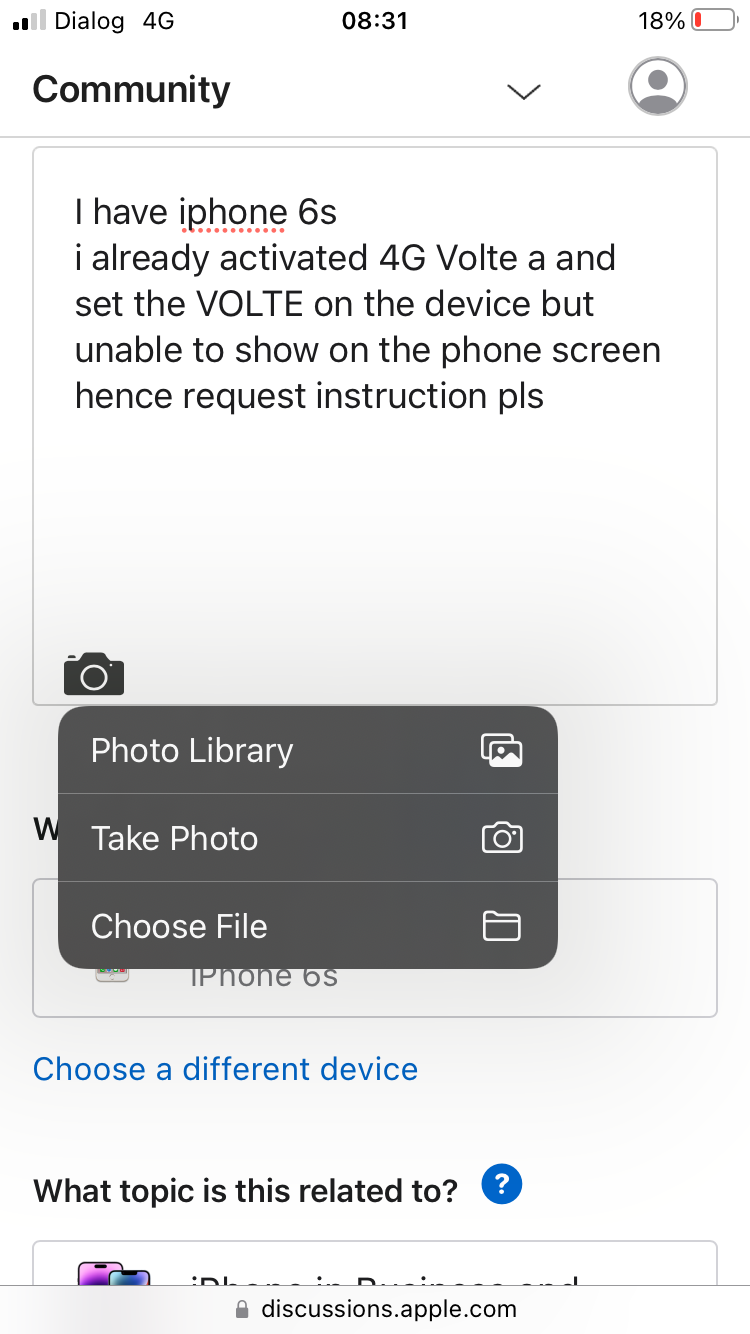
Task: Expand the Community dropdown chevron
Action: (x=523, y=92)
